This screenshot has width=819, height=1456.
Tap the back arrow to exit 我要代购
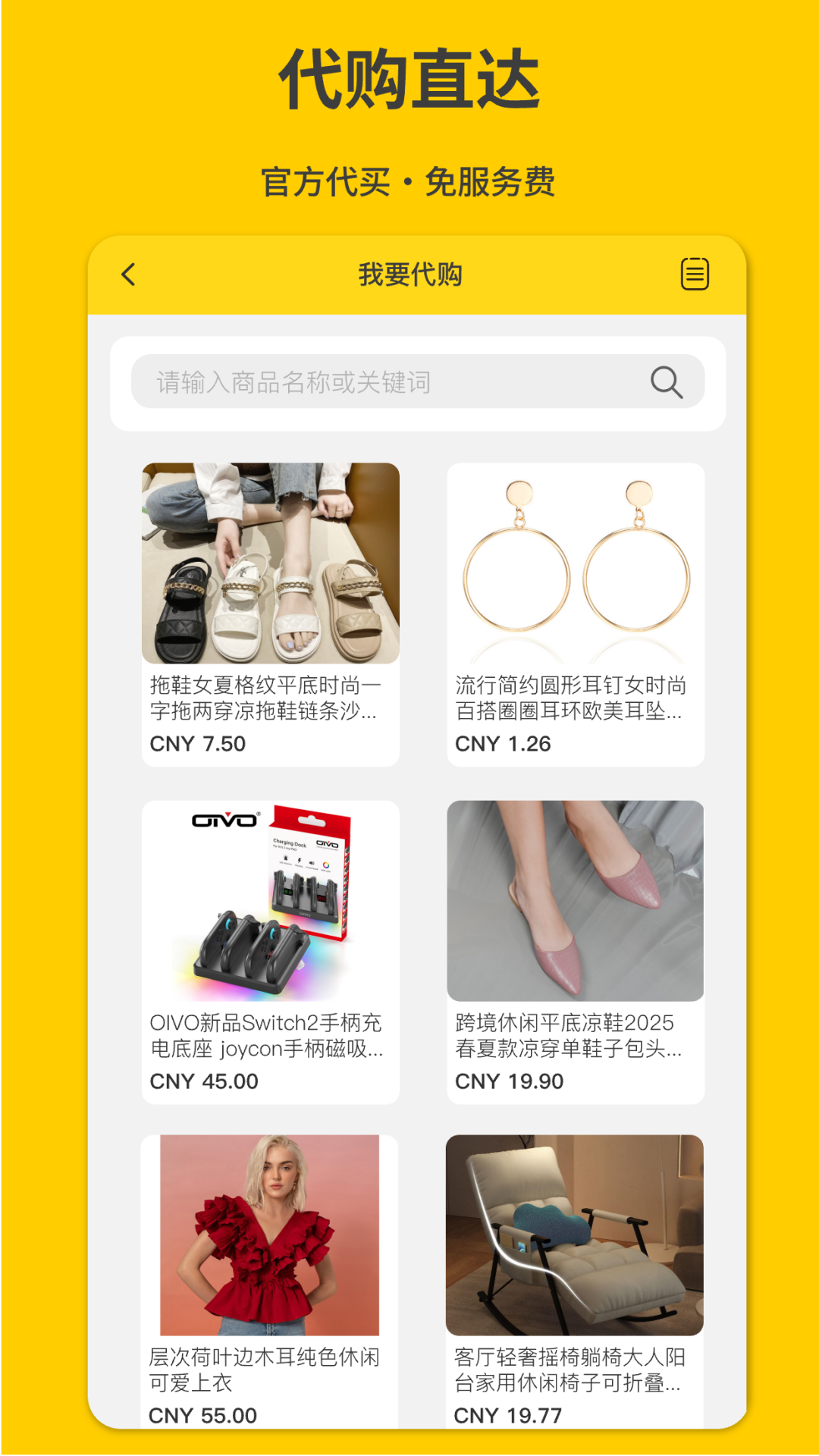127,275
